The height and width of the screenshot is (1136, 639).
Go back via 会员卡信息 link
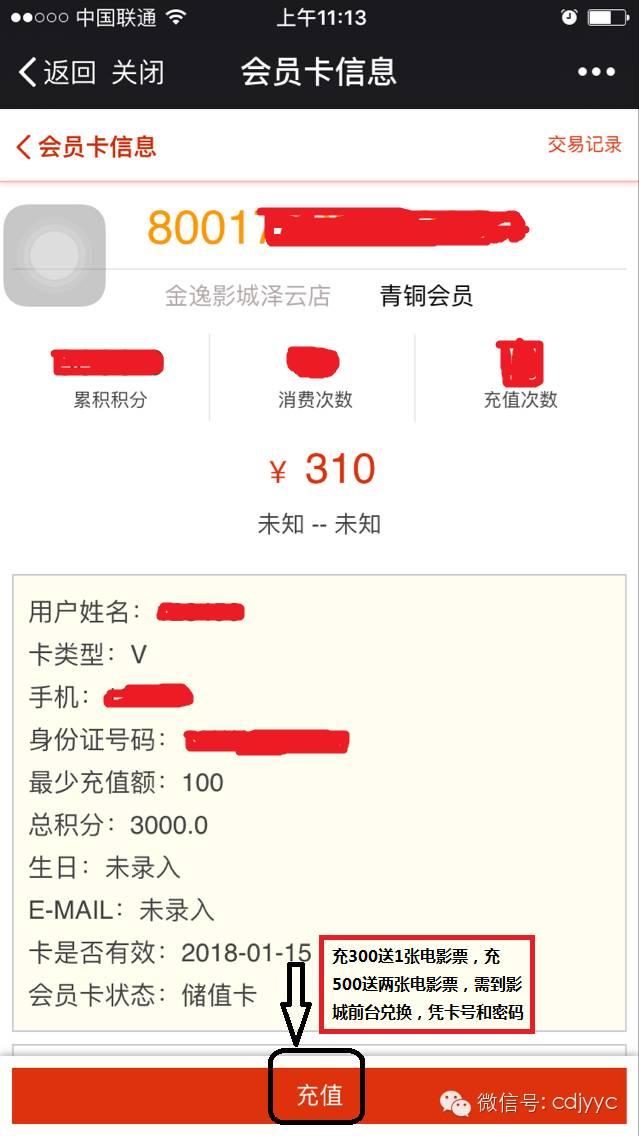[86, 147]
